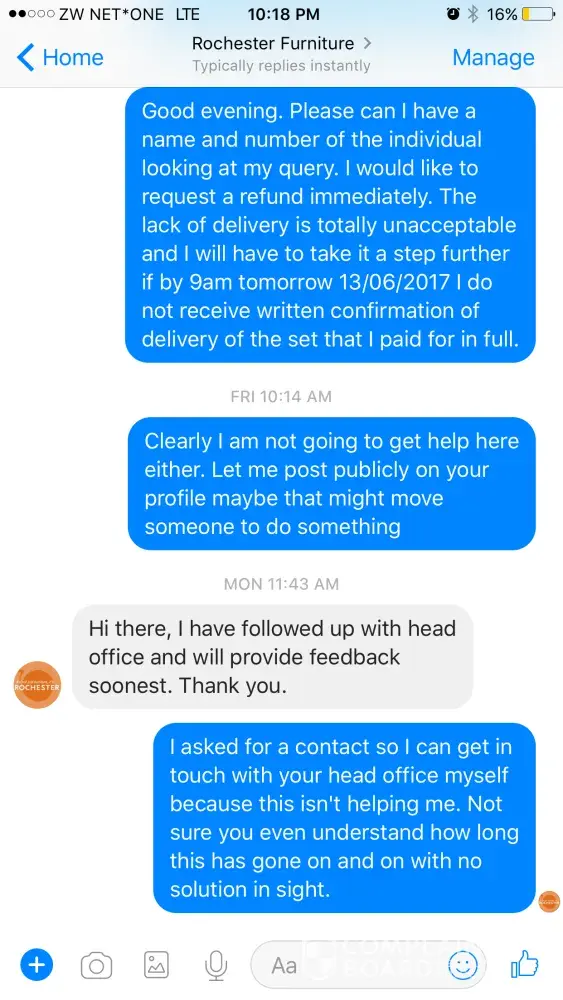563x1000 pixels.
Task: Open the plus attachments menu
Action: (x=36, y=965)
